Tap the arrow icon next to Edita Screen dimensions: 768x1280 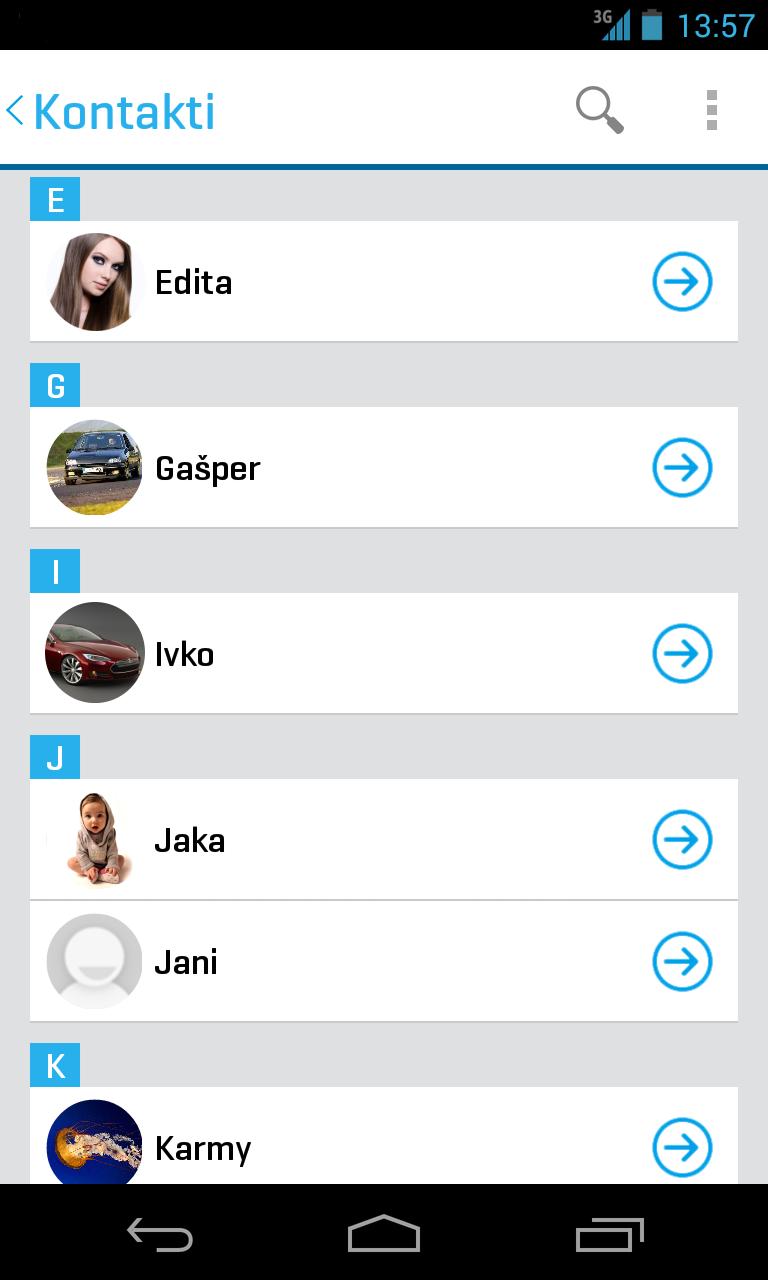point(682,282)
